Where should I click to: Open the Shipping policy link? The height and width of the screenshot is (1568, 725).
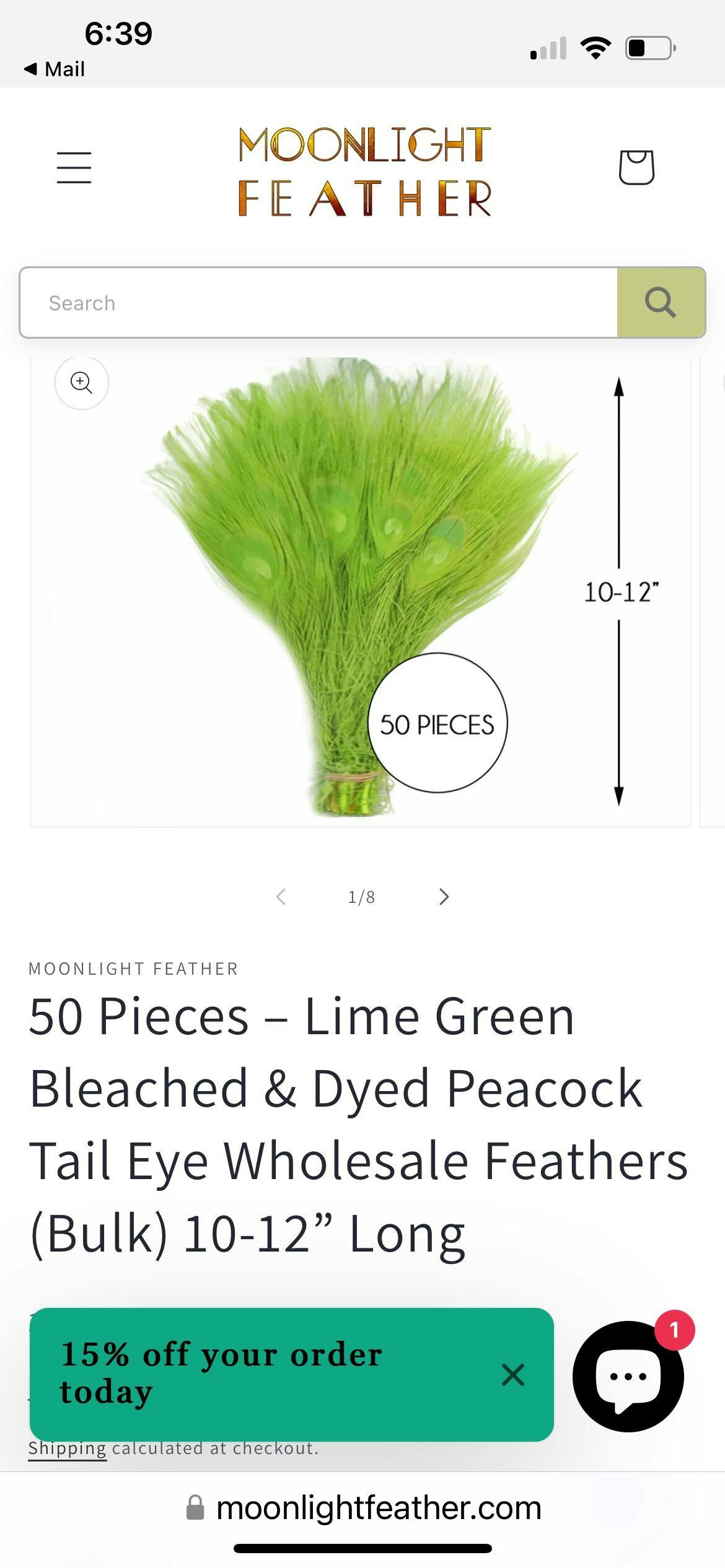[x=67, y=1448]
